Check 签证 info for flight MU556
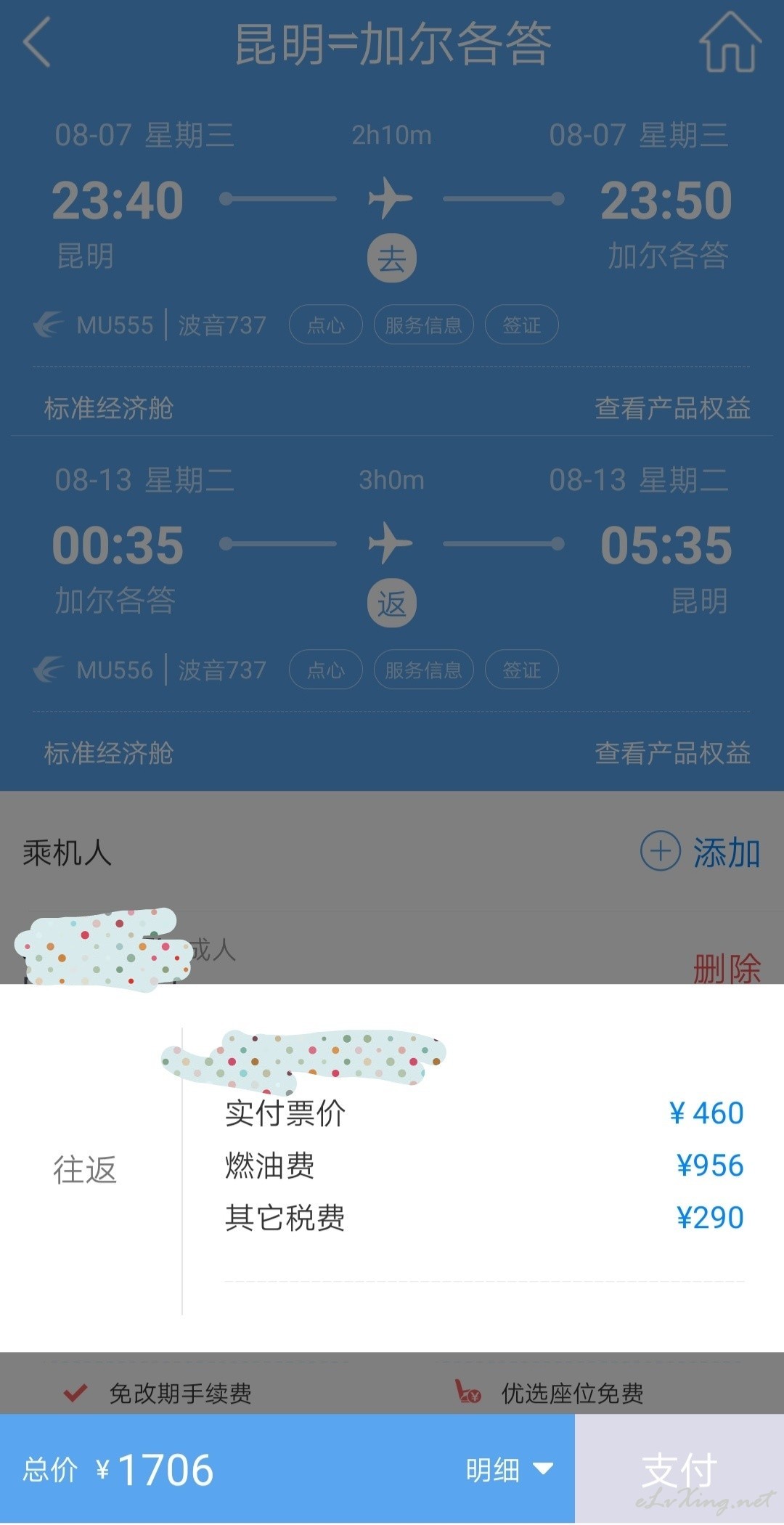 (521, 670)
